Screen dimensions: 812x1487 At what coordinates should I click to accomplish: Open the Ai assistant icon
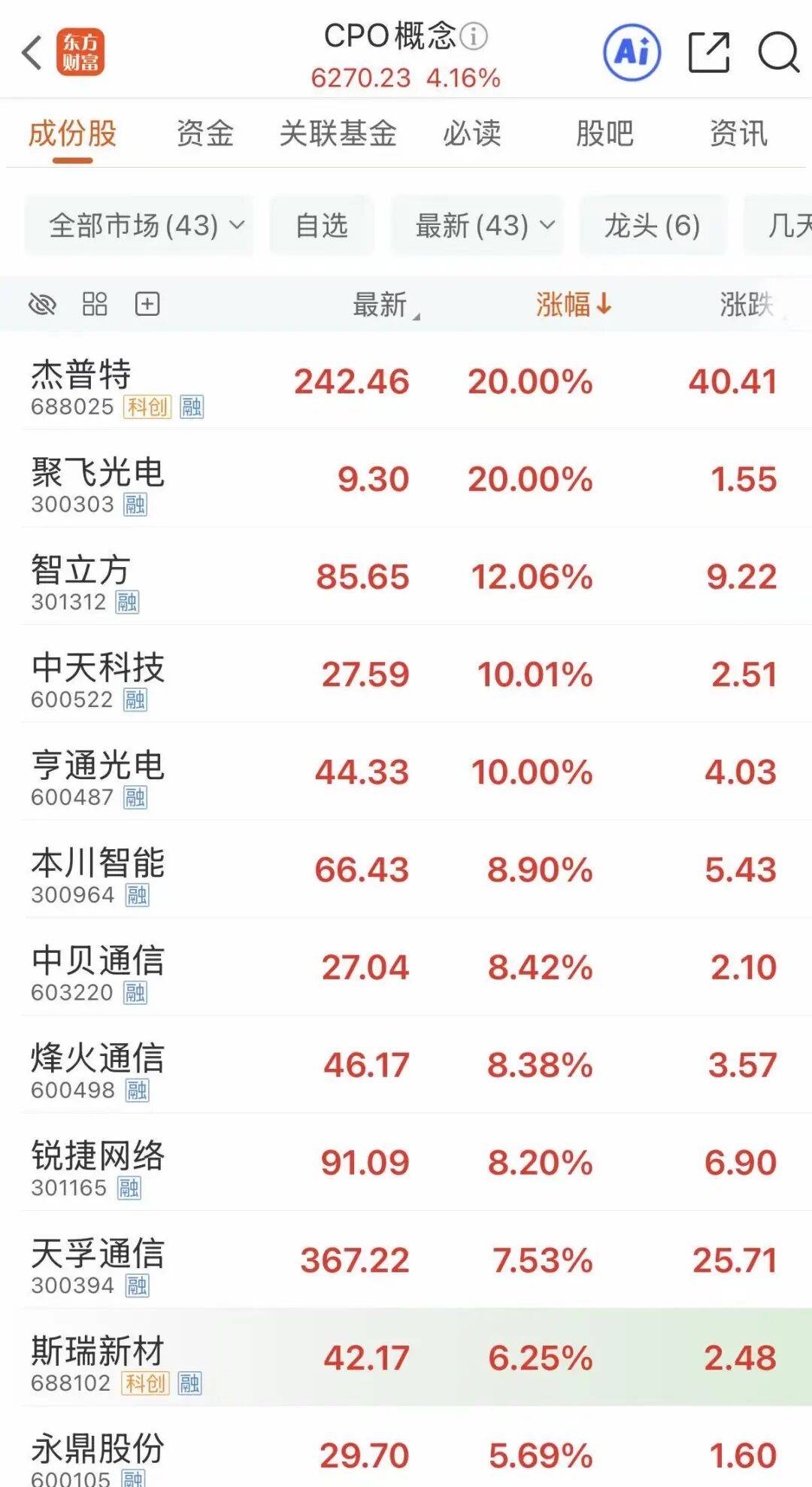coord(632,53)
